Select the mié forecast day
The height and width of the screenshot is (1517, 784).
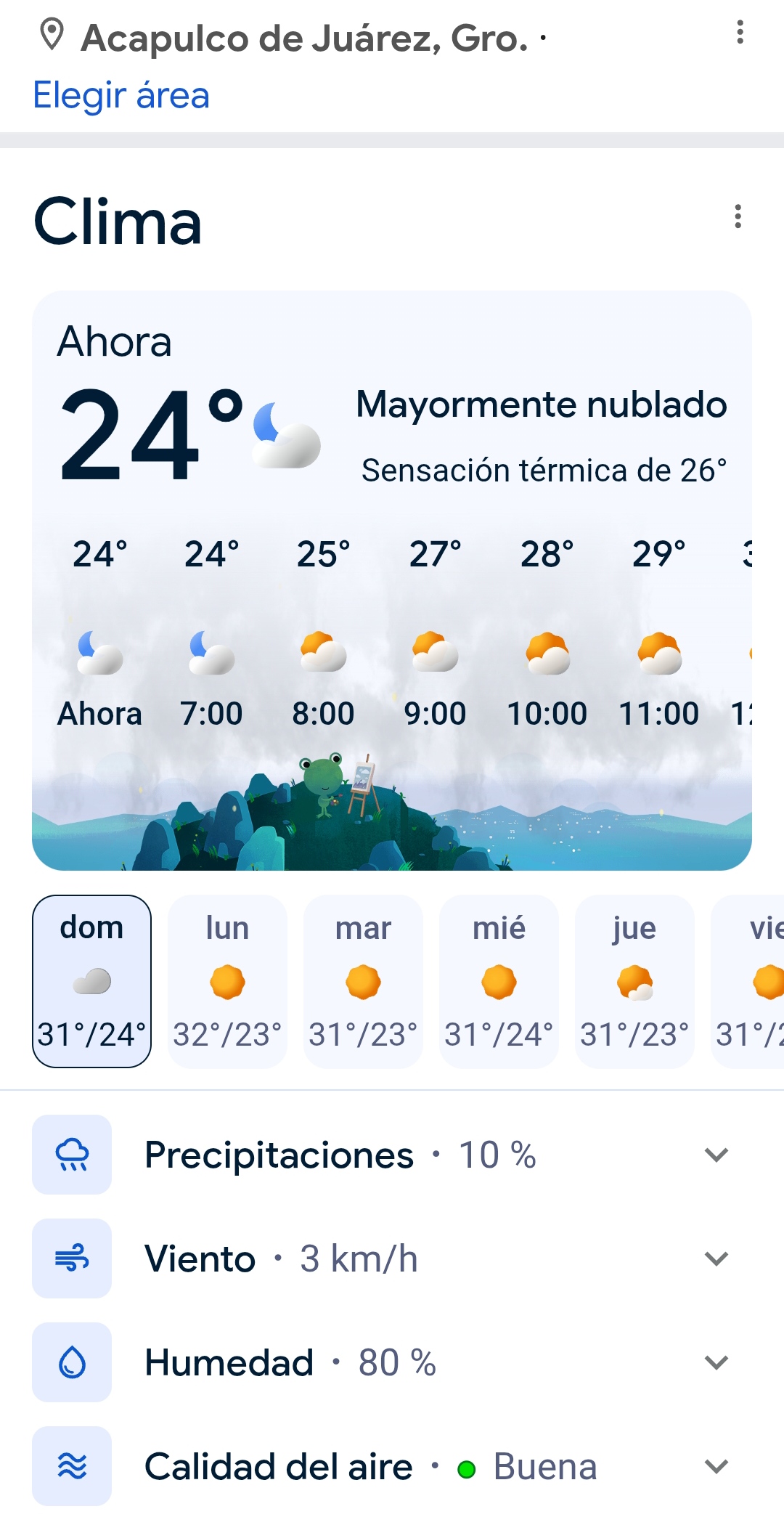(x=499, y=981)
